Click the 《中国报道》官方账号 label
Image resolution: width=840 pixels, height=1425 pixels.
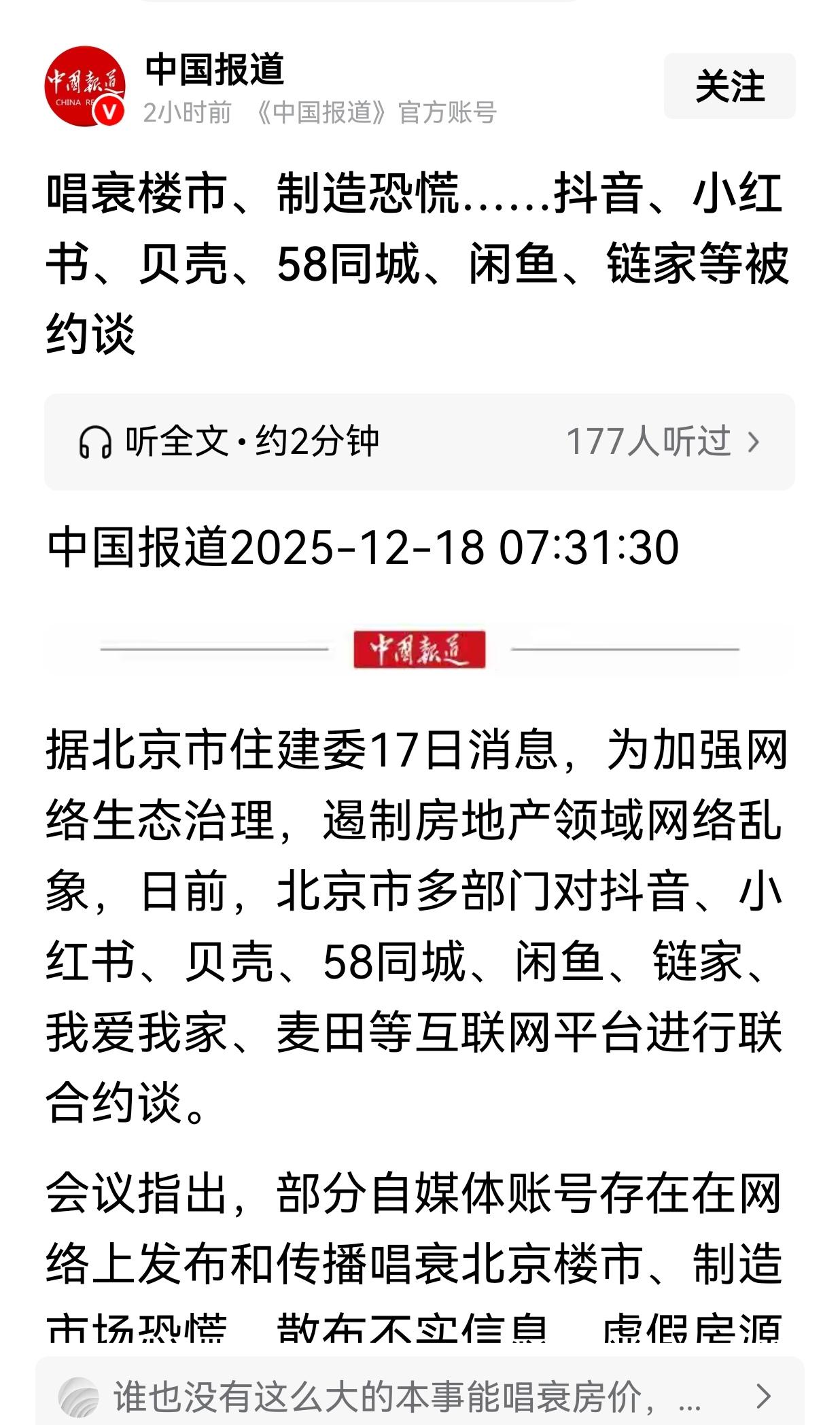click(x=377, y=112)
